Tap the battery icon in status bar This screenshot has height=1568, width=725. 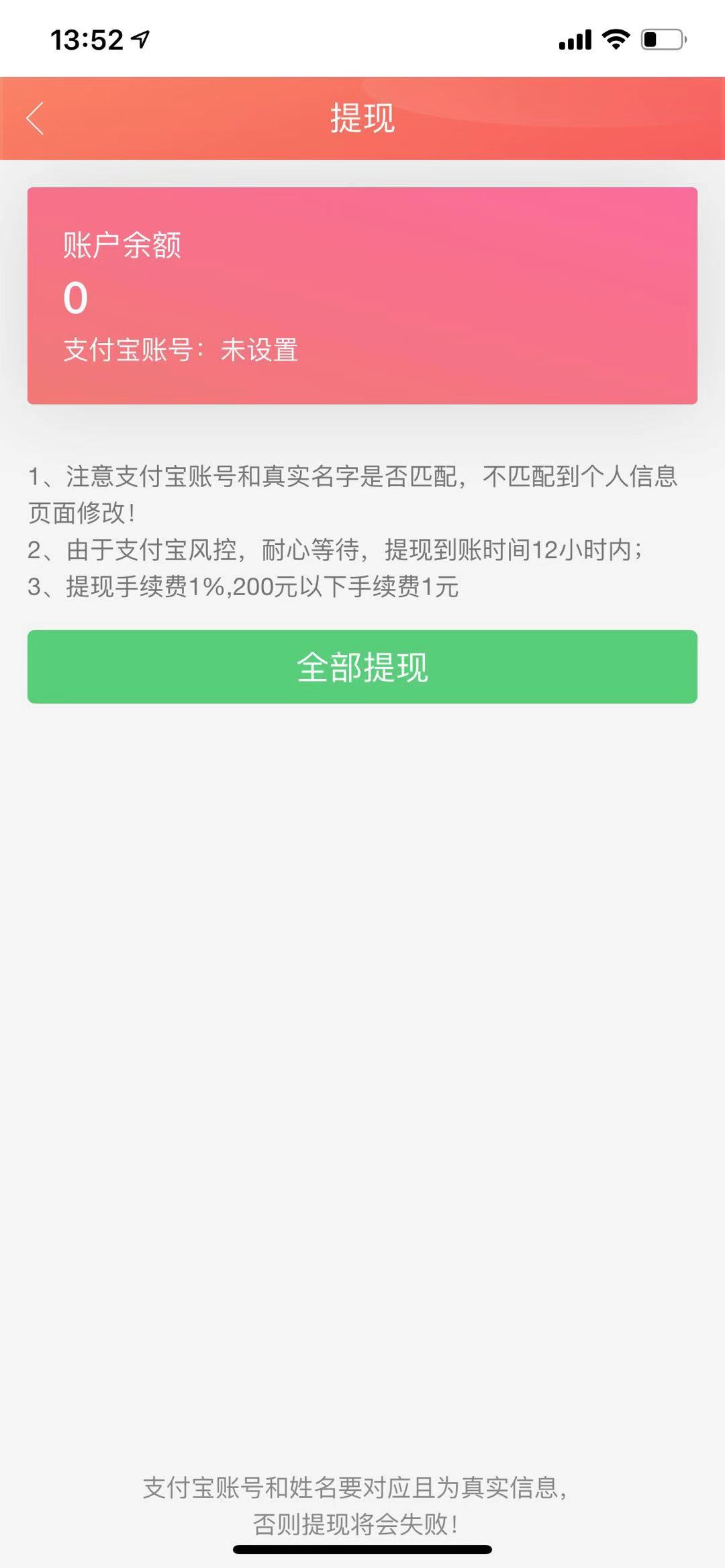coord(661,40)
